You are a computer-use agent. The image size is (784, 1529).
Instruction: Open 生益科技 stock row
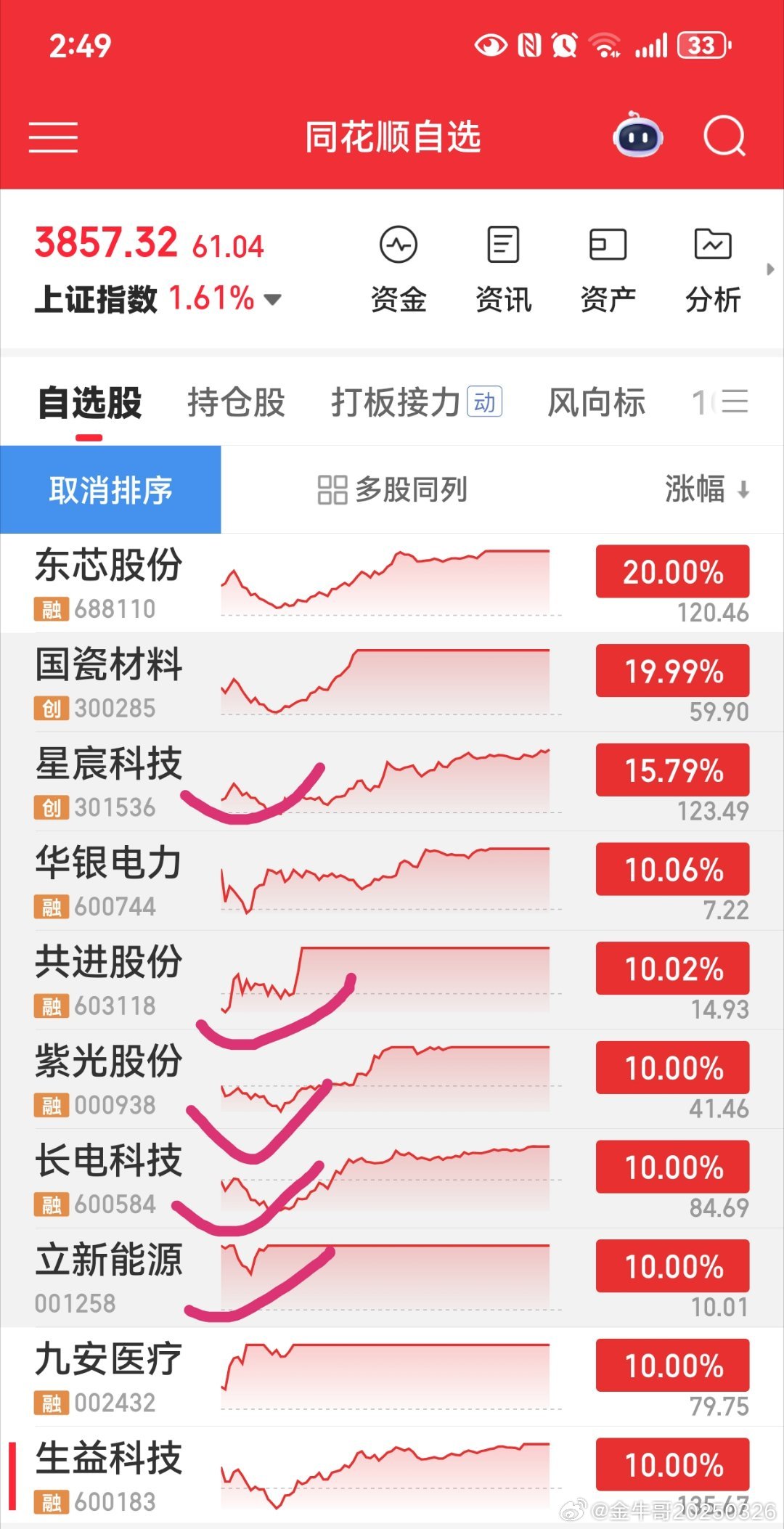392,1476
